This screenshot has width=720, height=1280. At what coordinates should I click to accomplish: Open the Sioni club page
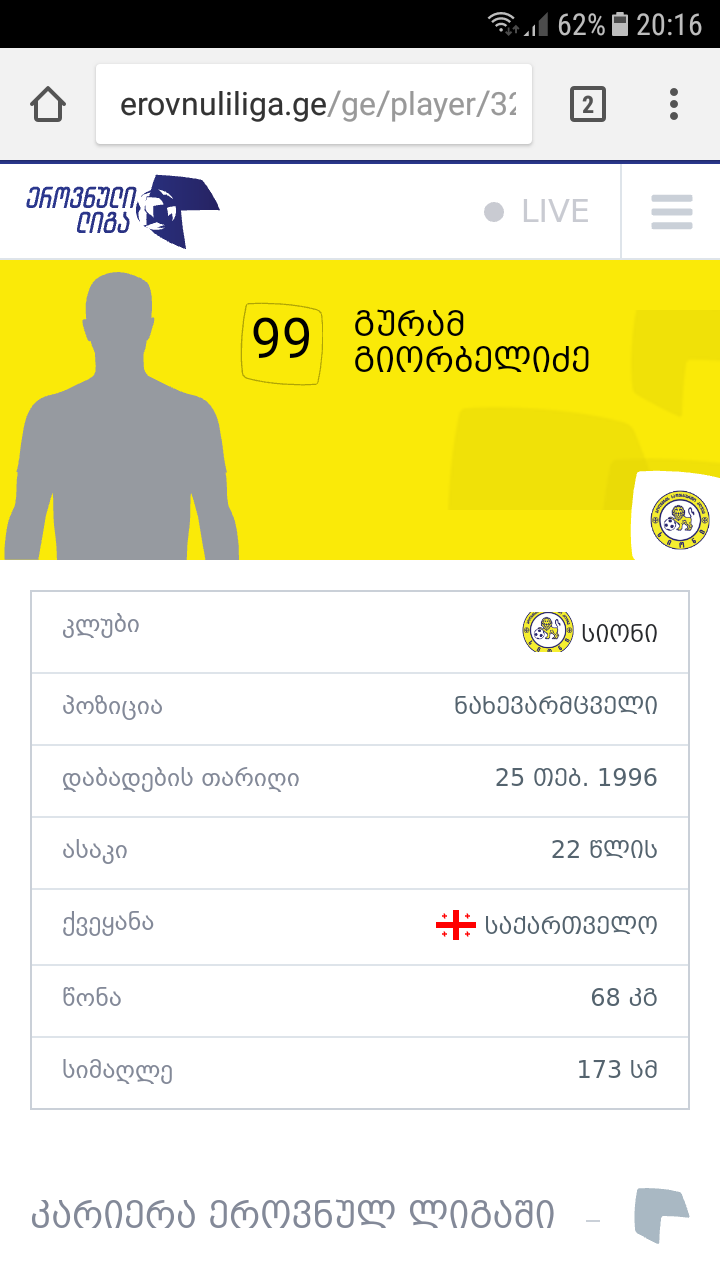[x=591, y=633]
